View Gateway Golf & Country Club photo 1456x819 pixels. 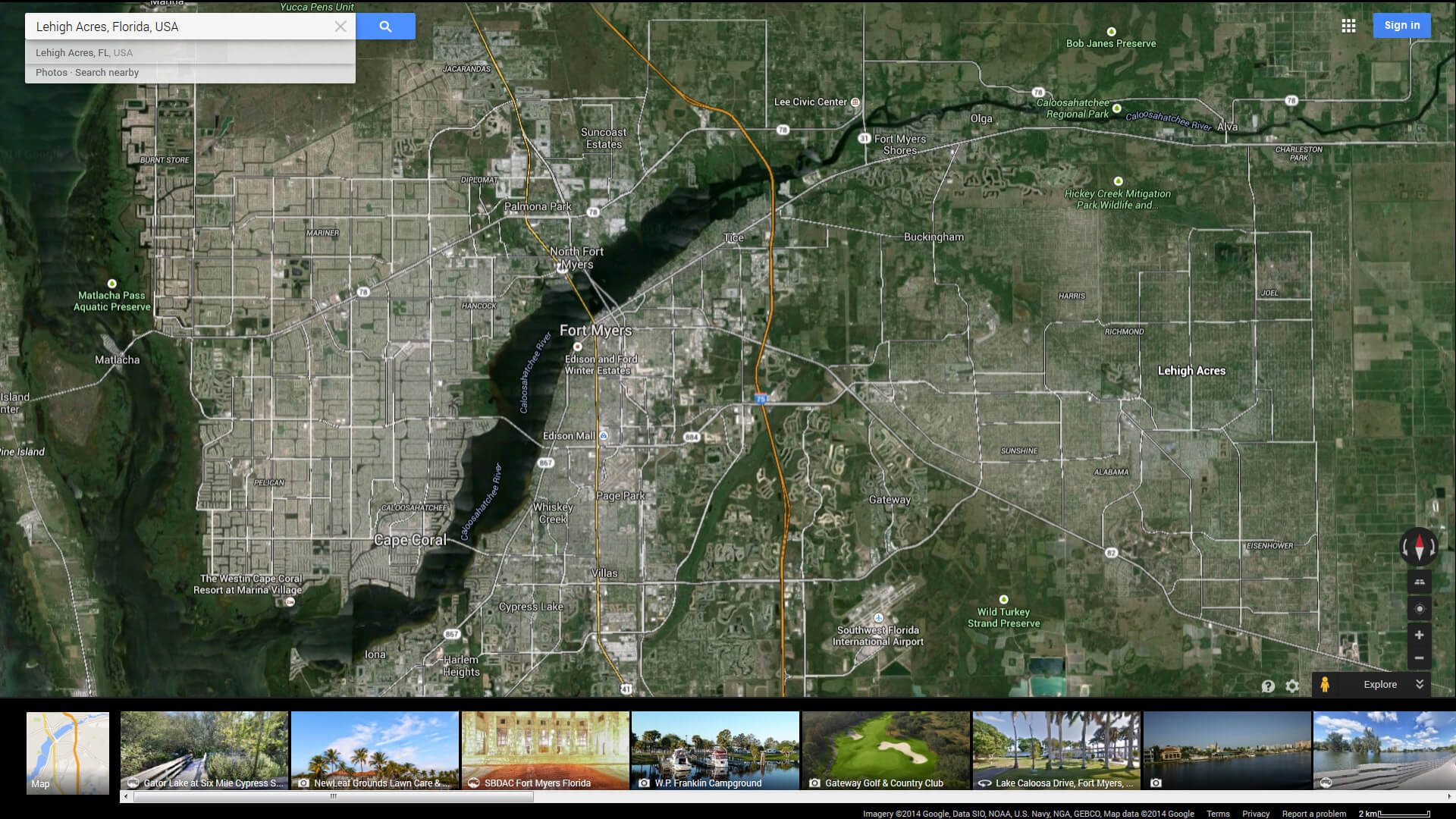tap(886, 750)
